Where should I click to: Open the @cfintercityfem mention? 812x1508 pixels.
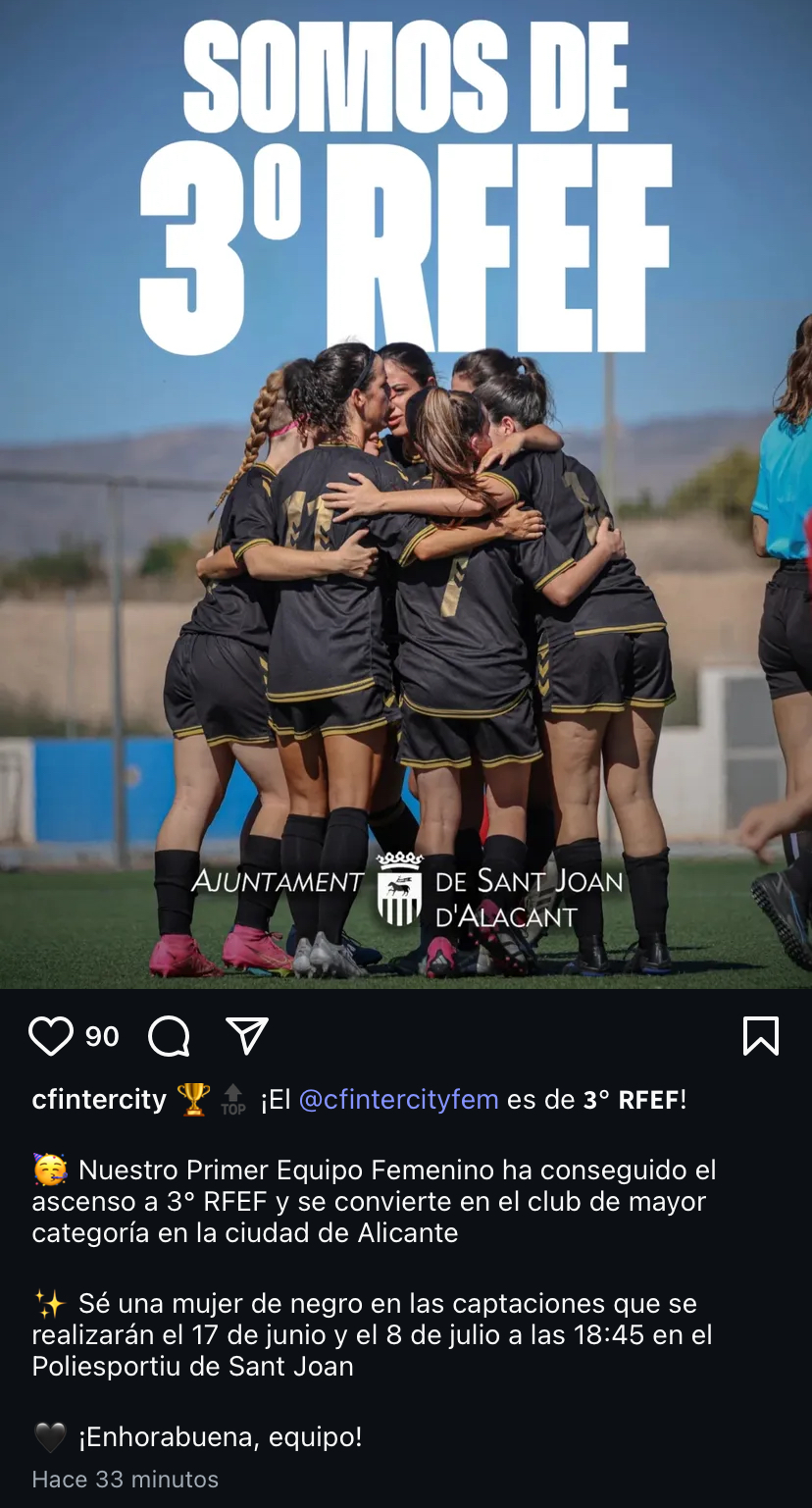coord(398,1100)
